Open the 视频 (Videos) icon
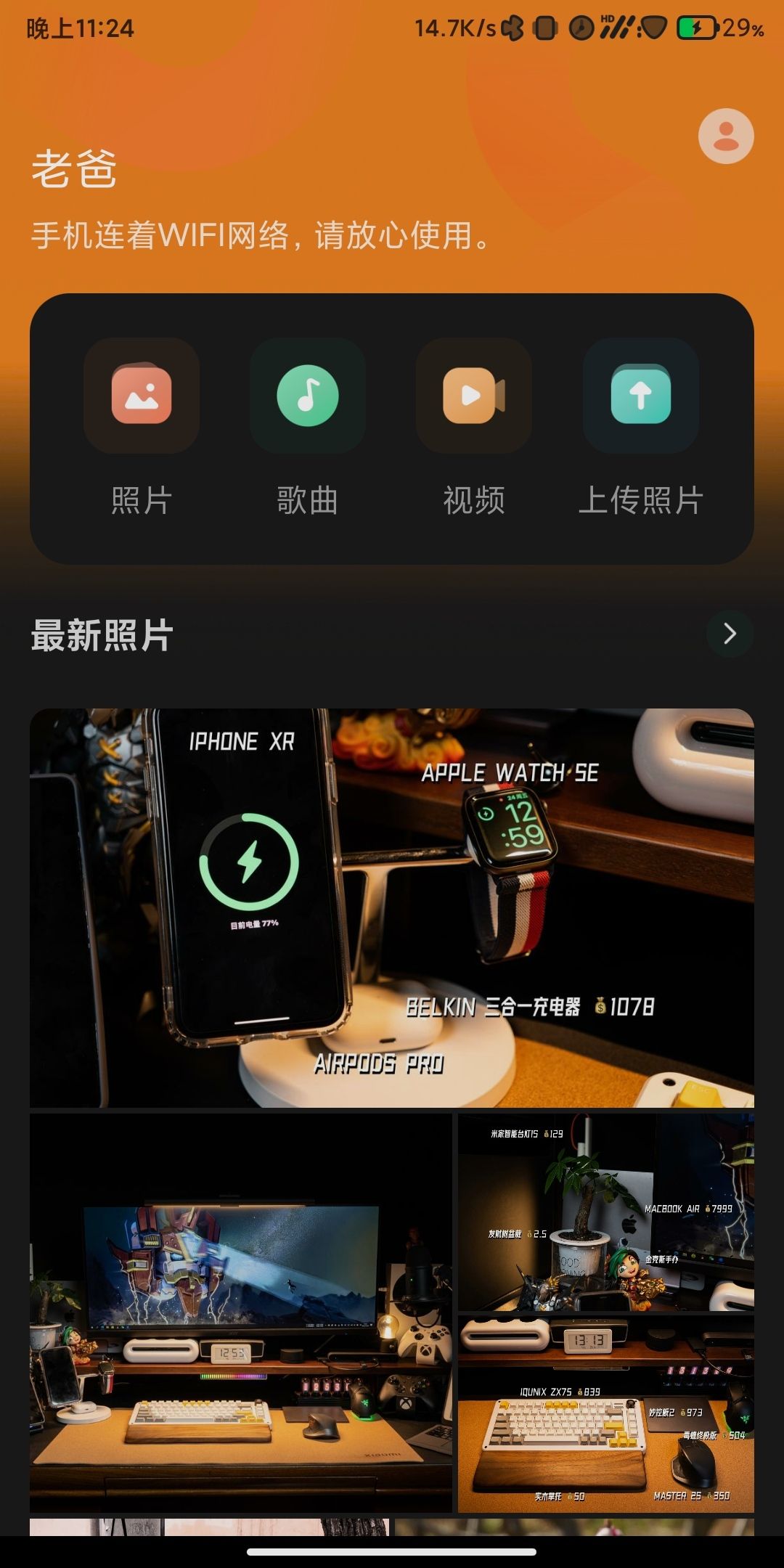This screenshot has width=784, height=1568. (x=473, y=396)
